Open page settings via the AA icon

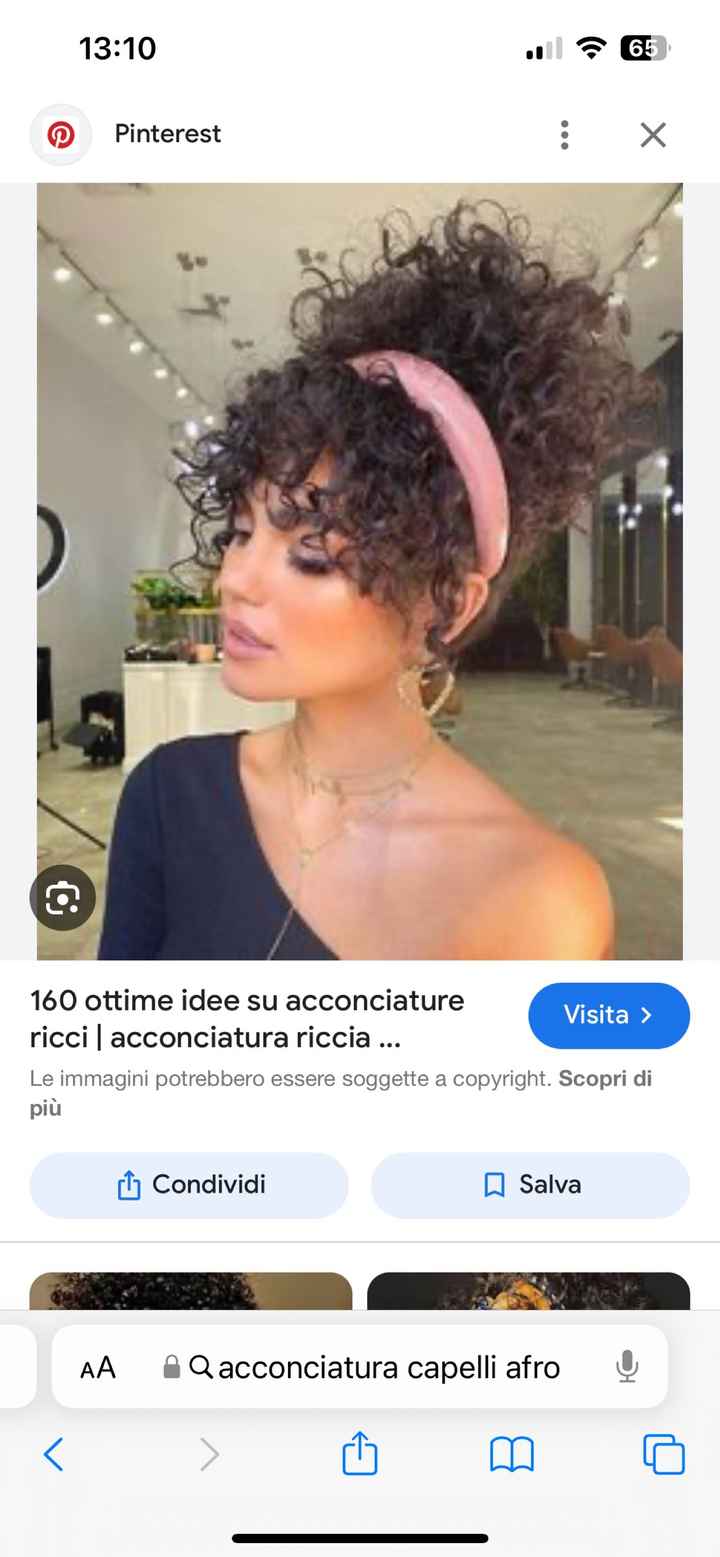(x=97, y=1367)
